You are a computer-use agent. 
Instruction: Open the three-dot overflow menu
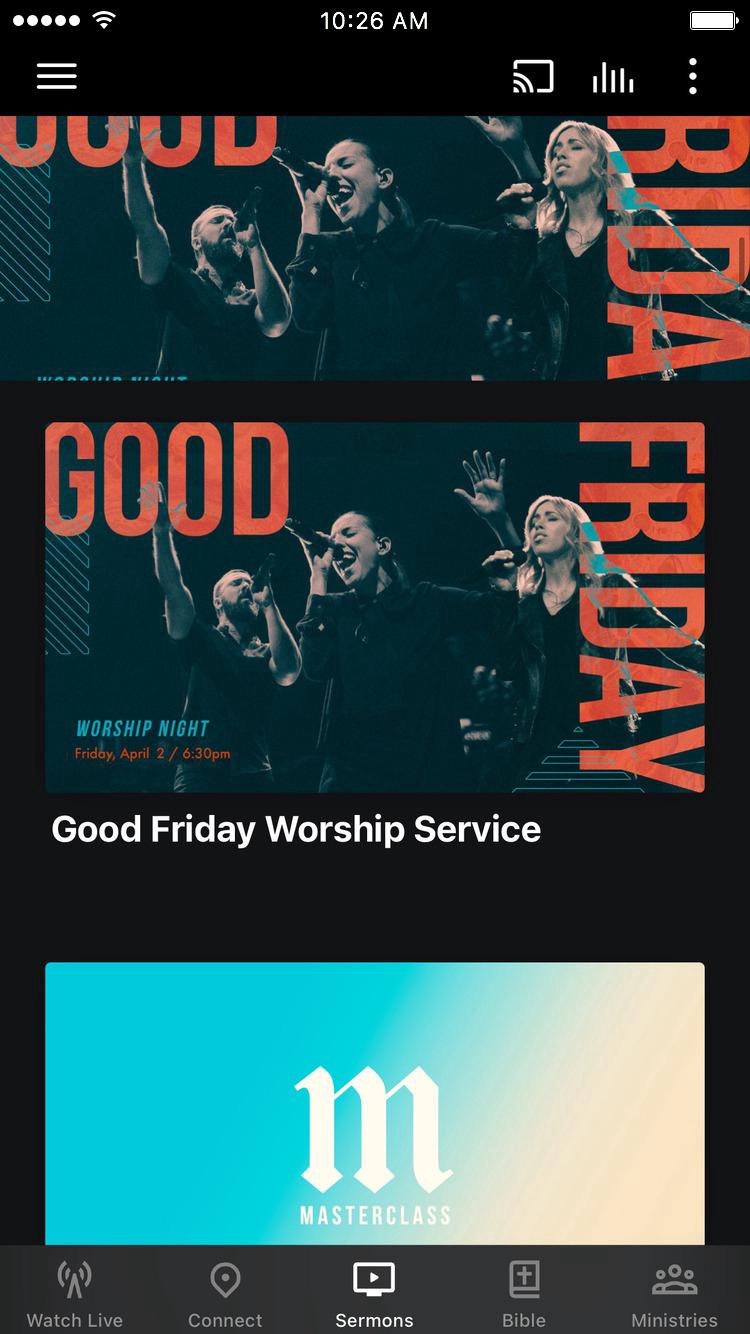click(692, 77)
